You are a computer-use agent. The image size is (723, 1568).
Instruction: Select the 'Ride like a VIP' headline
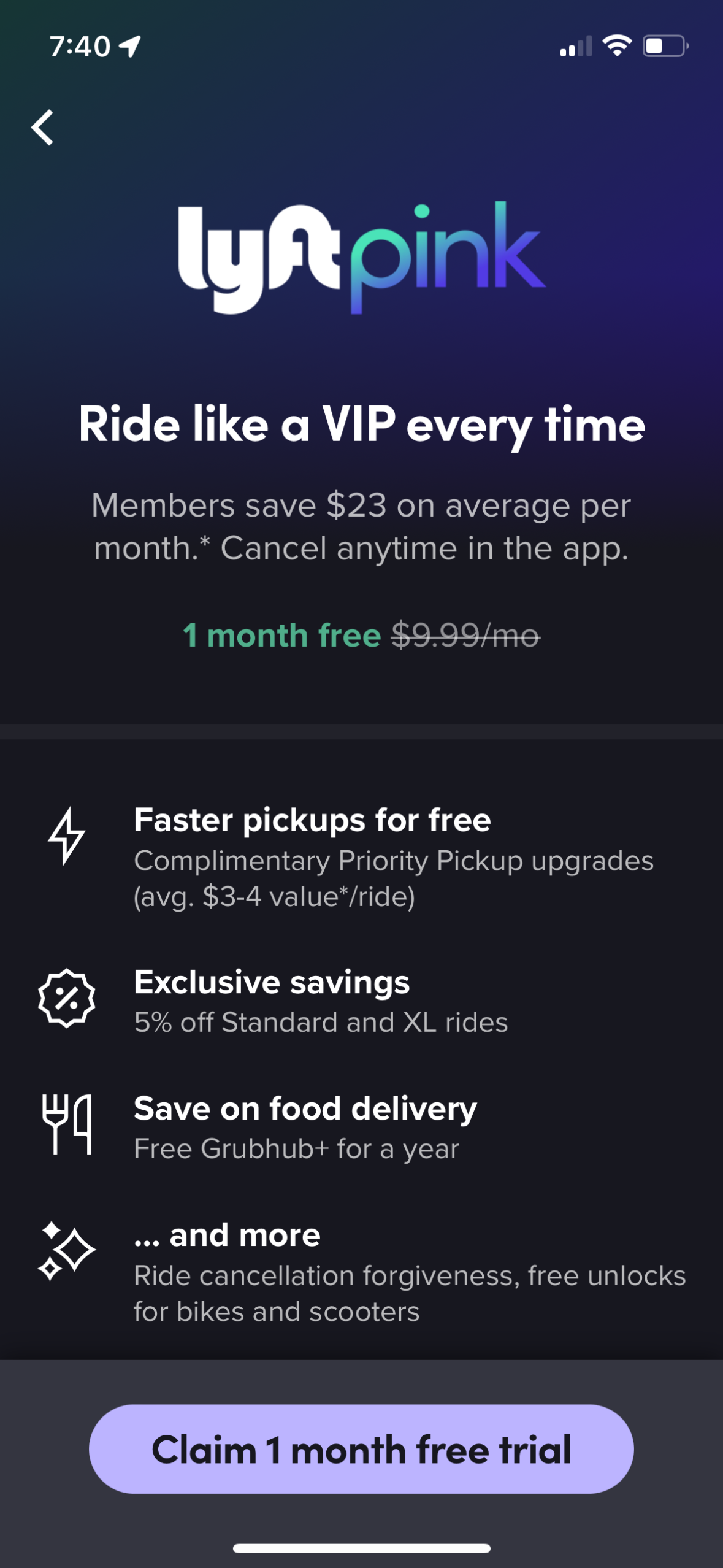361,425
